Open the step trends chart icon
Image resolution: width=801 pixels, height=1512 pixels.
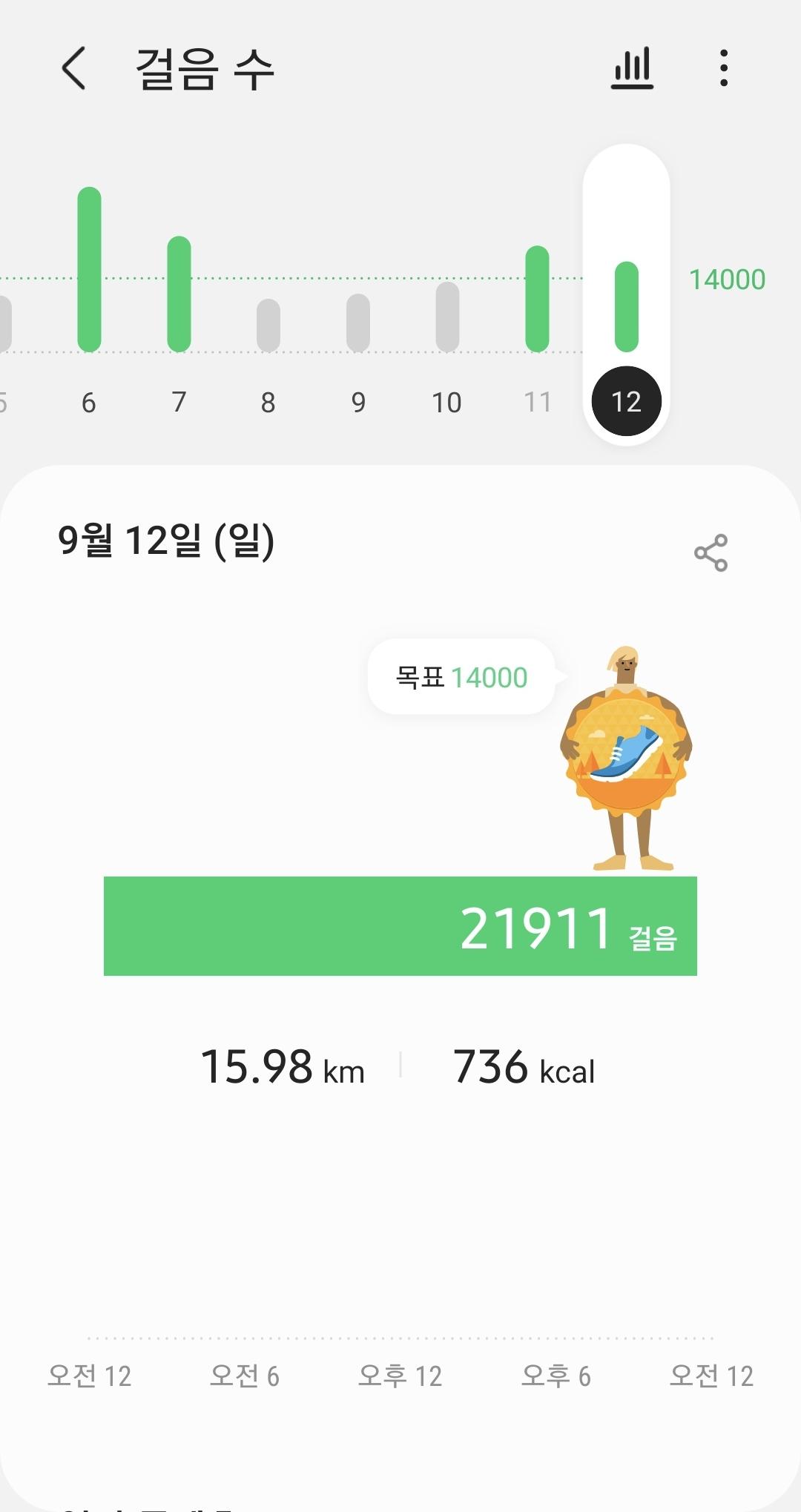tap(632, 68)
